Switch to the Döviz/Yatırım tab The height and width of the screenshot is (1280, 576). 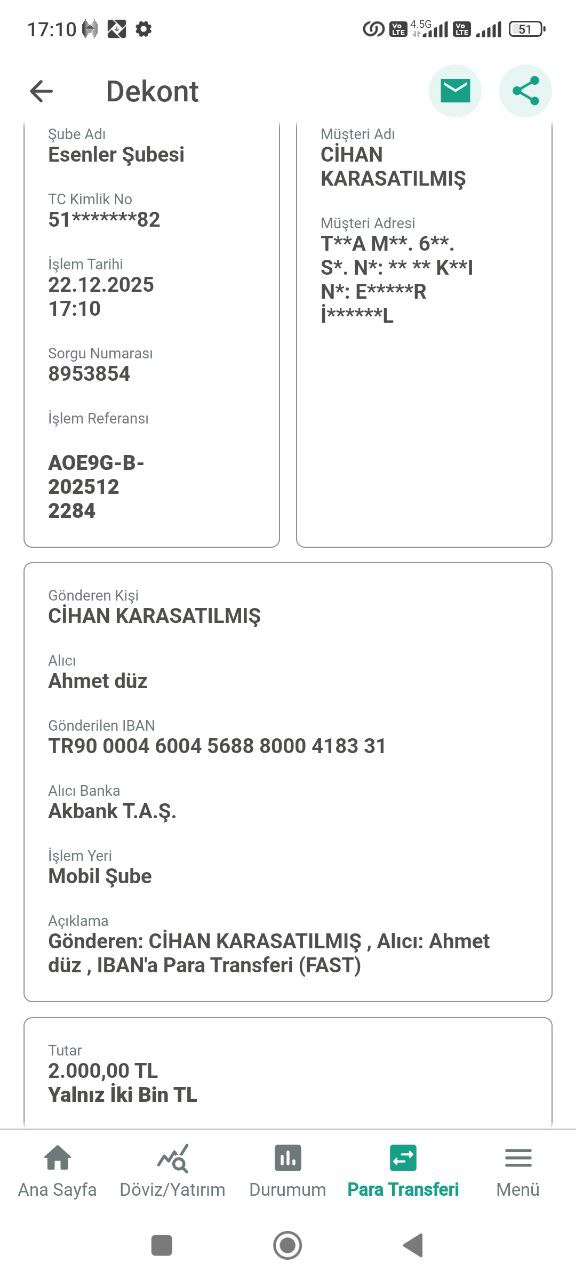click(172, 1171)
